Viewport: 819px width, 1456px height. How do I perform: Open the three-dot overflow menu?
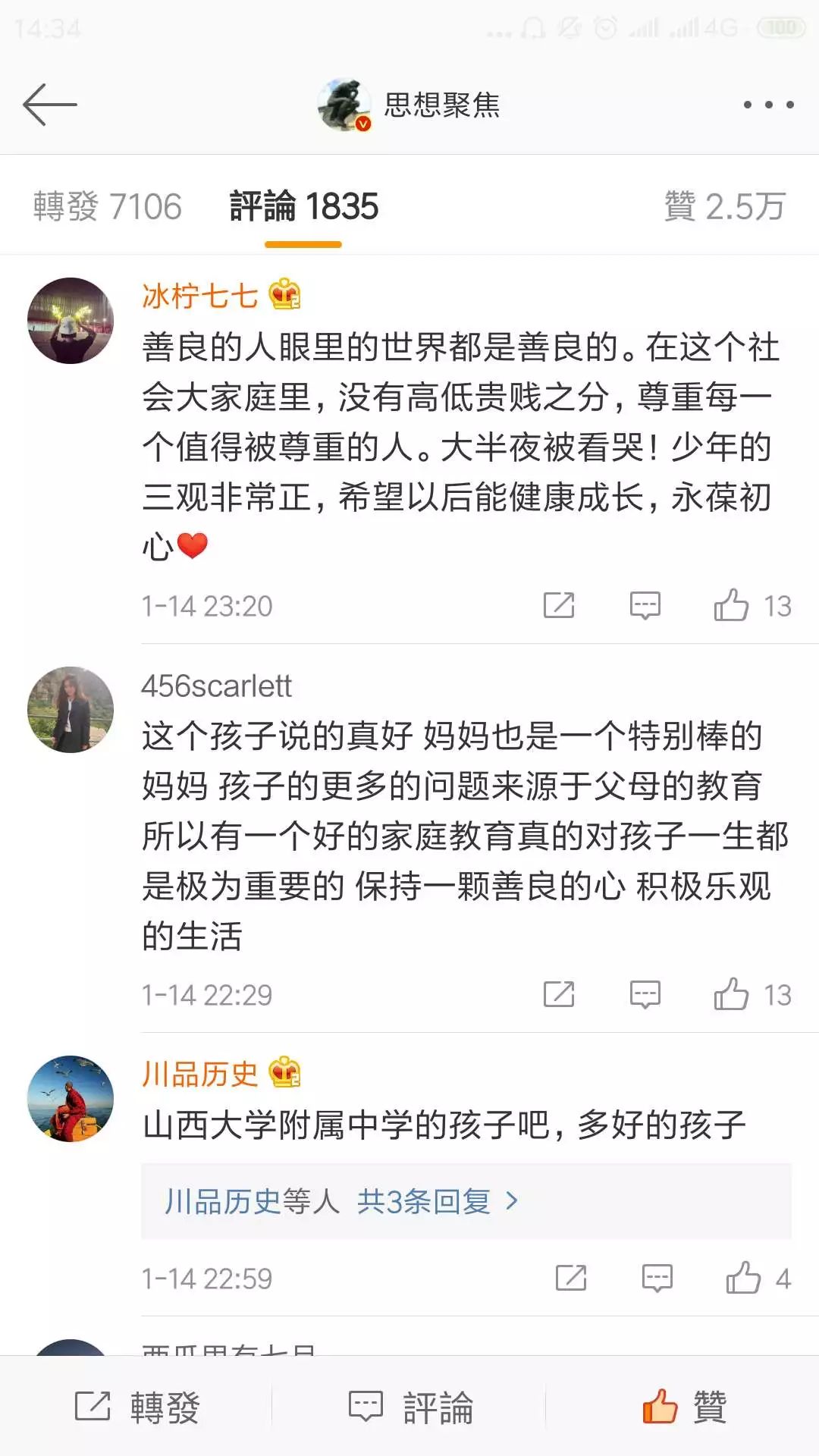coord(768,105)
